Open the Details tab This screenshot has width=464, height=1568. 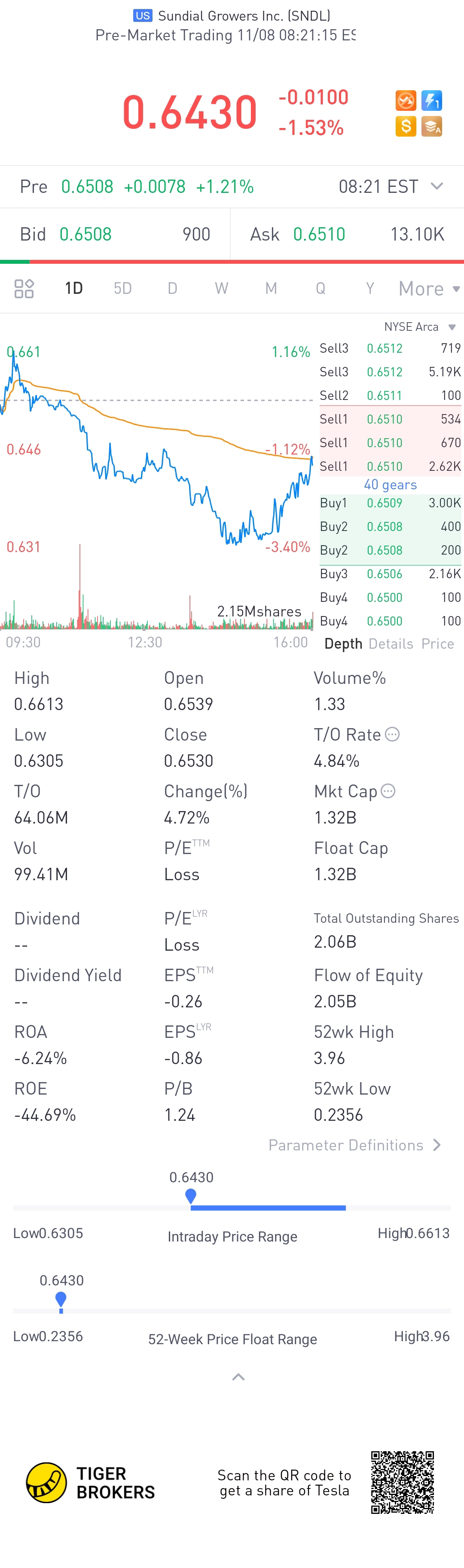pyautogui.click(x=391, y=644)
